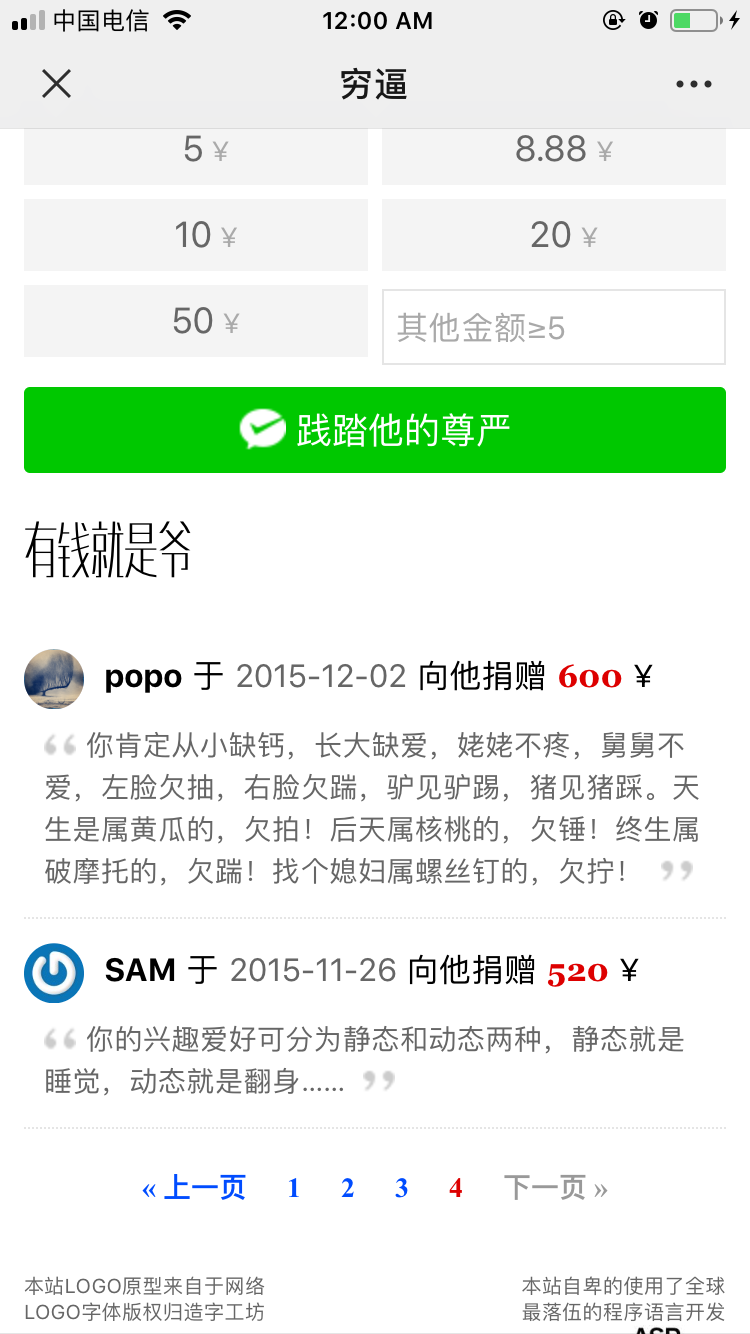Screen dimensions: 750x1334
Task: Click the WeChat icon on the green button
Action: (261, 430)
